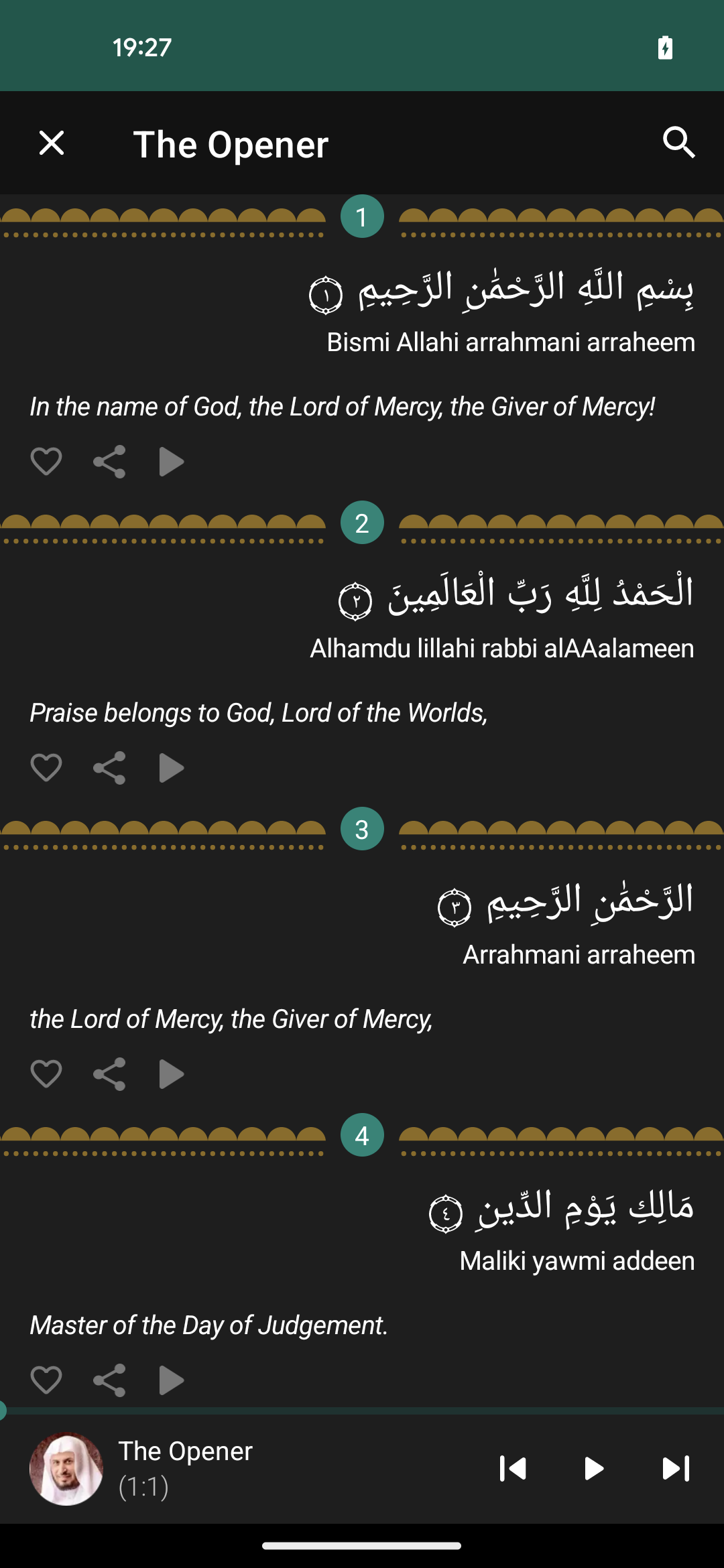Skip to previous verse in player bar
This screenshot has width=724, height=1568.
[513, 1469]
